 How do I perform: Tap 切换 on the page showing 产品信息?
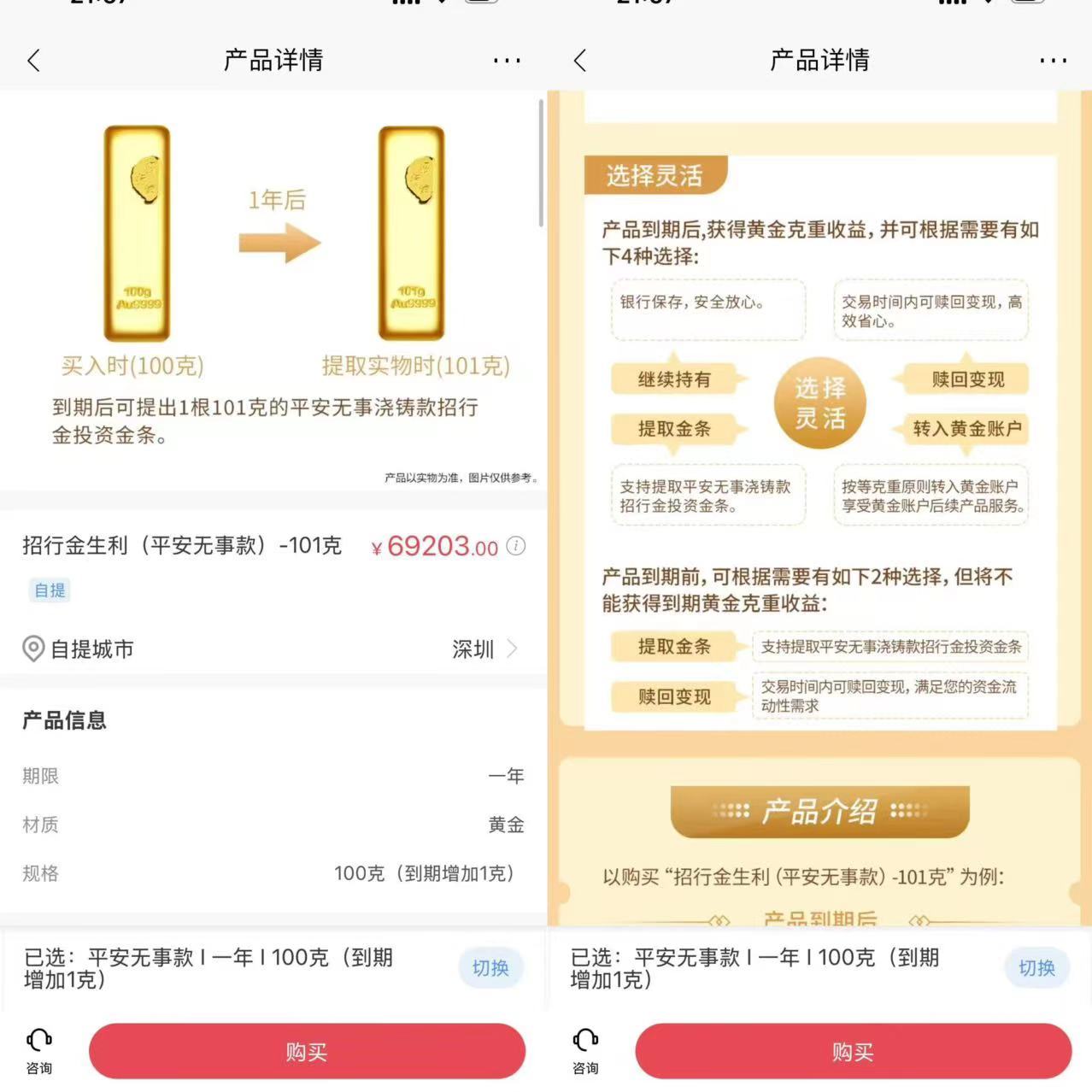[490, 968]
